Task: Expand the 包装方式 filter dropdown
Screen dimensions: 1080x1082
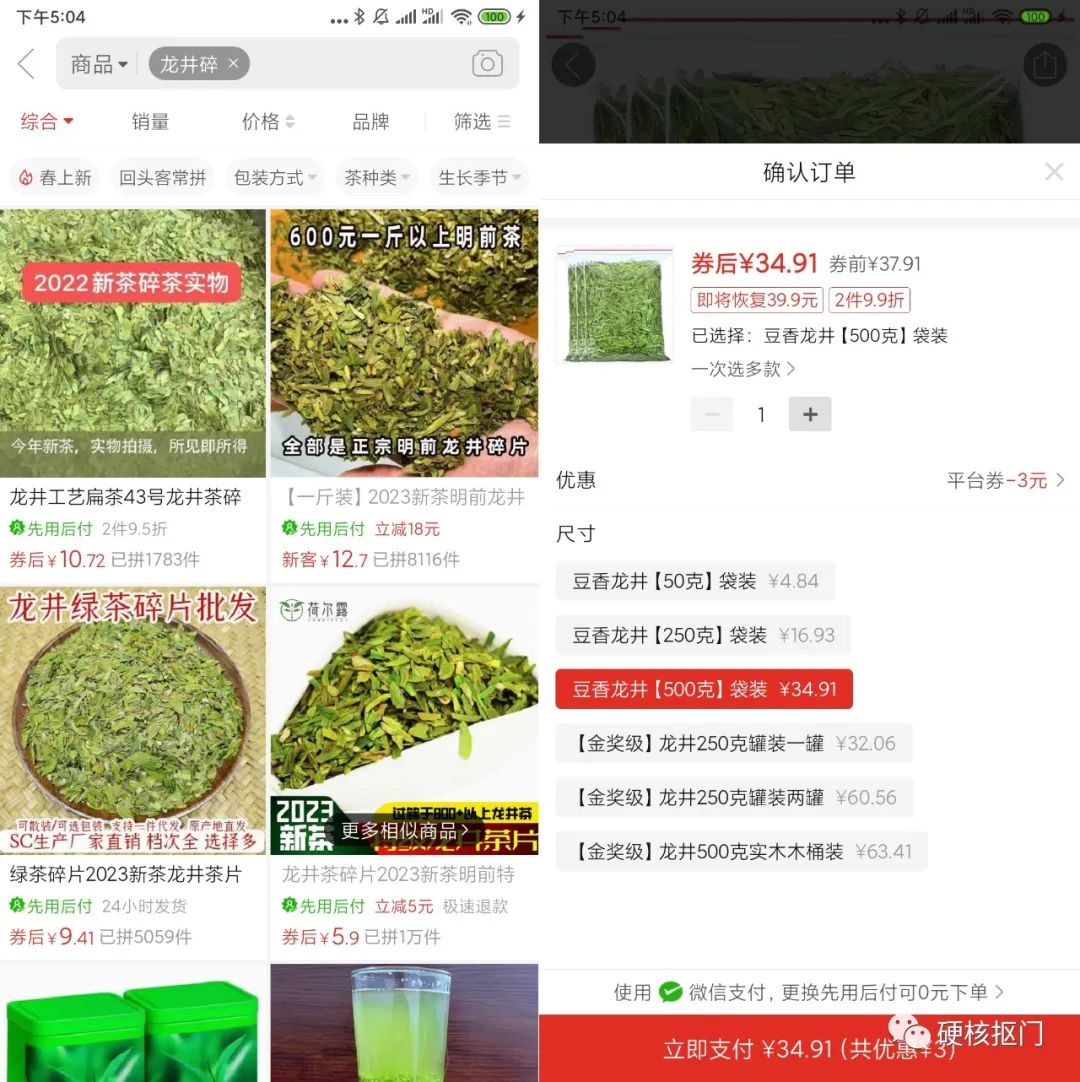Action: click(275, 177)
